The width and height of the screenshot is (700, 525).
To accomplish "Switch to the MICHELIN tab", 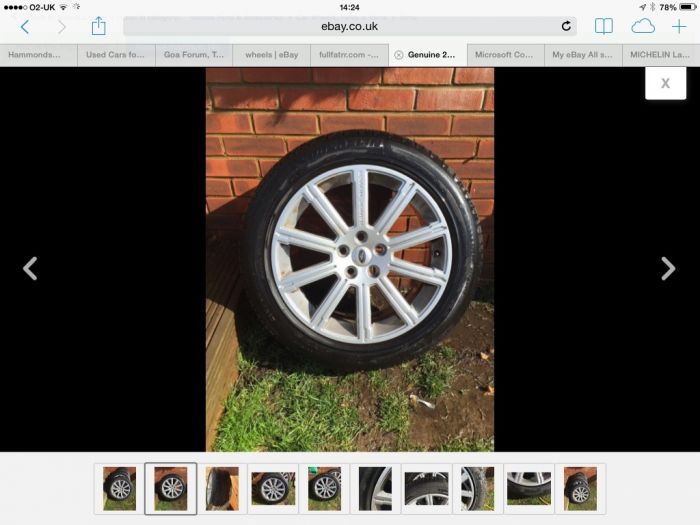I will [660, 55].
